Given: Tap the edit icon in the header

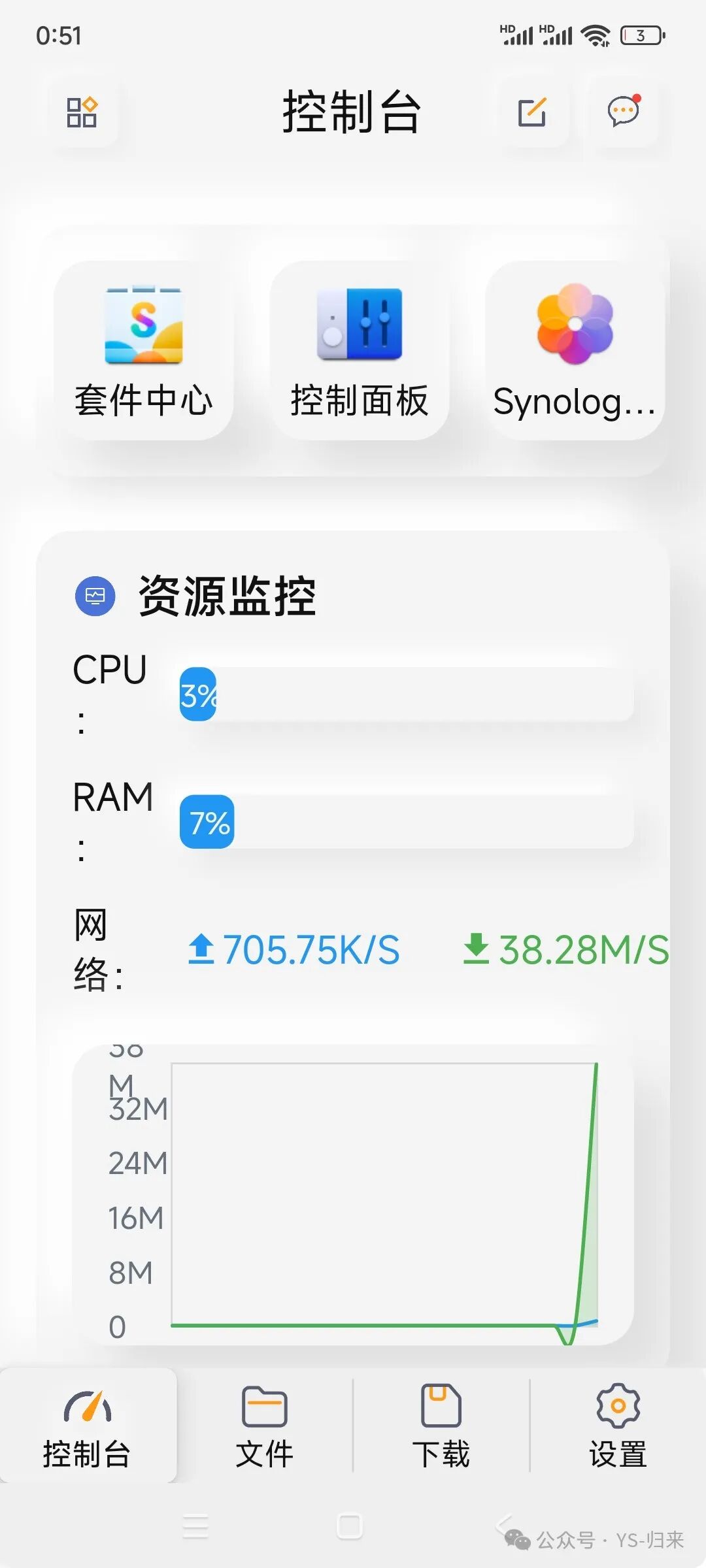Looking at the screenshot, I should pyautogui.click(x=532, y=112).
